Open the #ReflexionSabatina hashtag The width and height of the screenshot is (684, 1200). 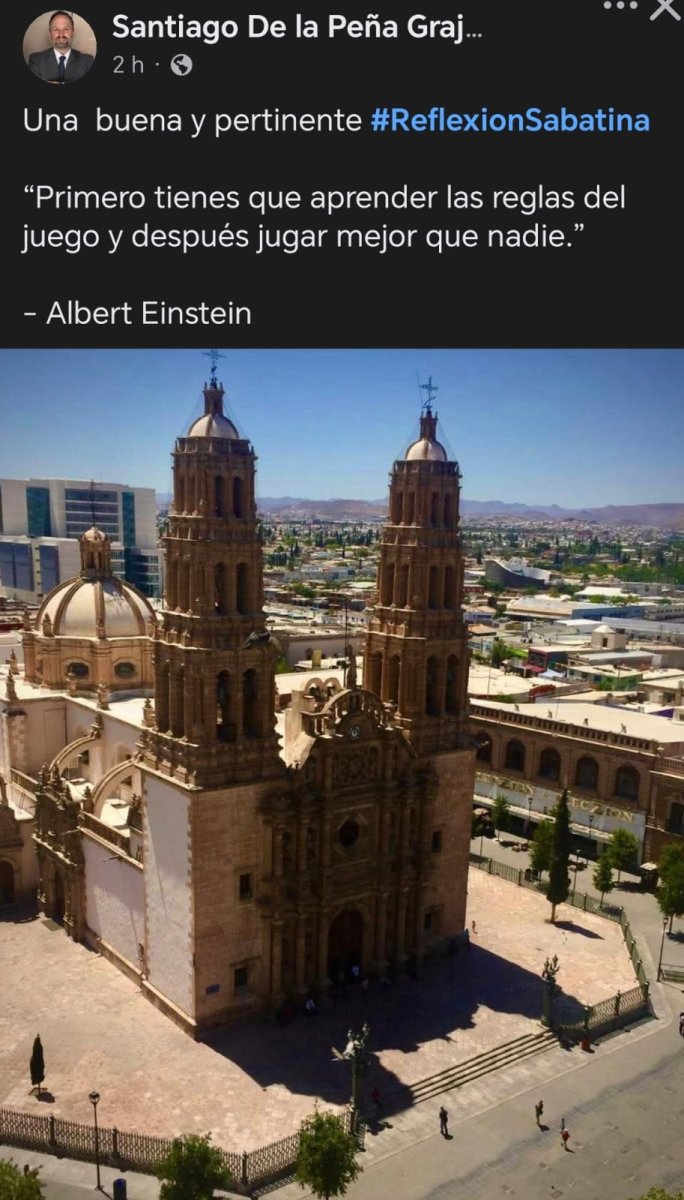click(x=510, y=121)
